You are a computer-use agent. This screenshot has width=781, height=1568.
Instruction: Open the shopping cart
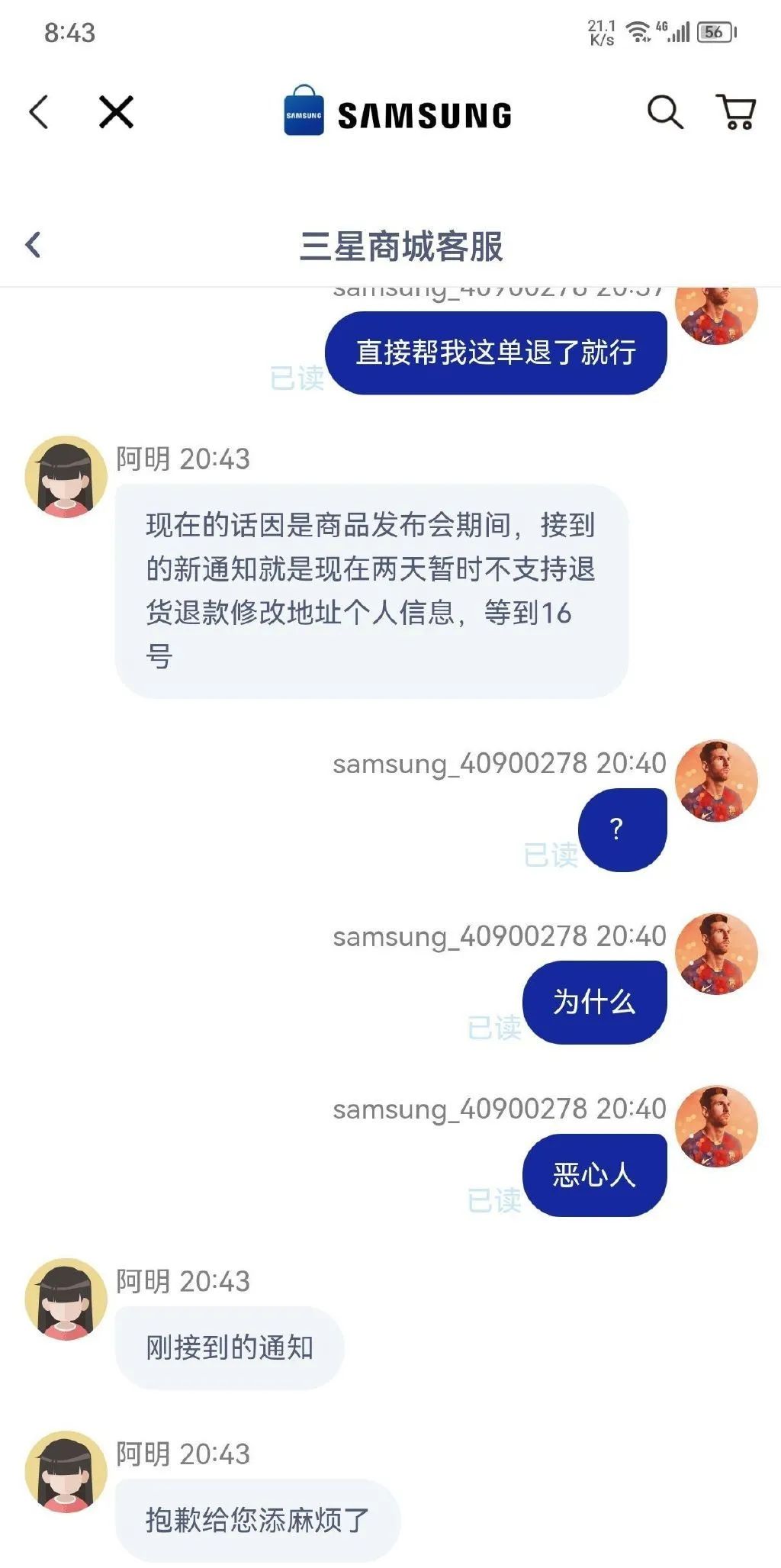[x=736, y=112]
